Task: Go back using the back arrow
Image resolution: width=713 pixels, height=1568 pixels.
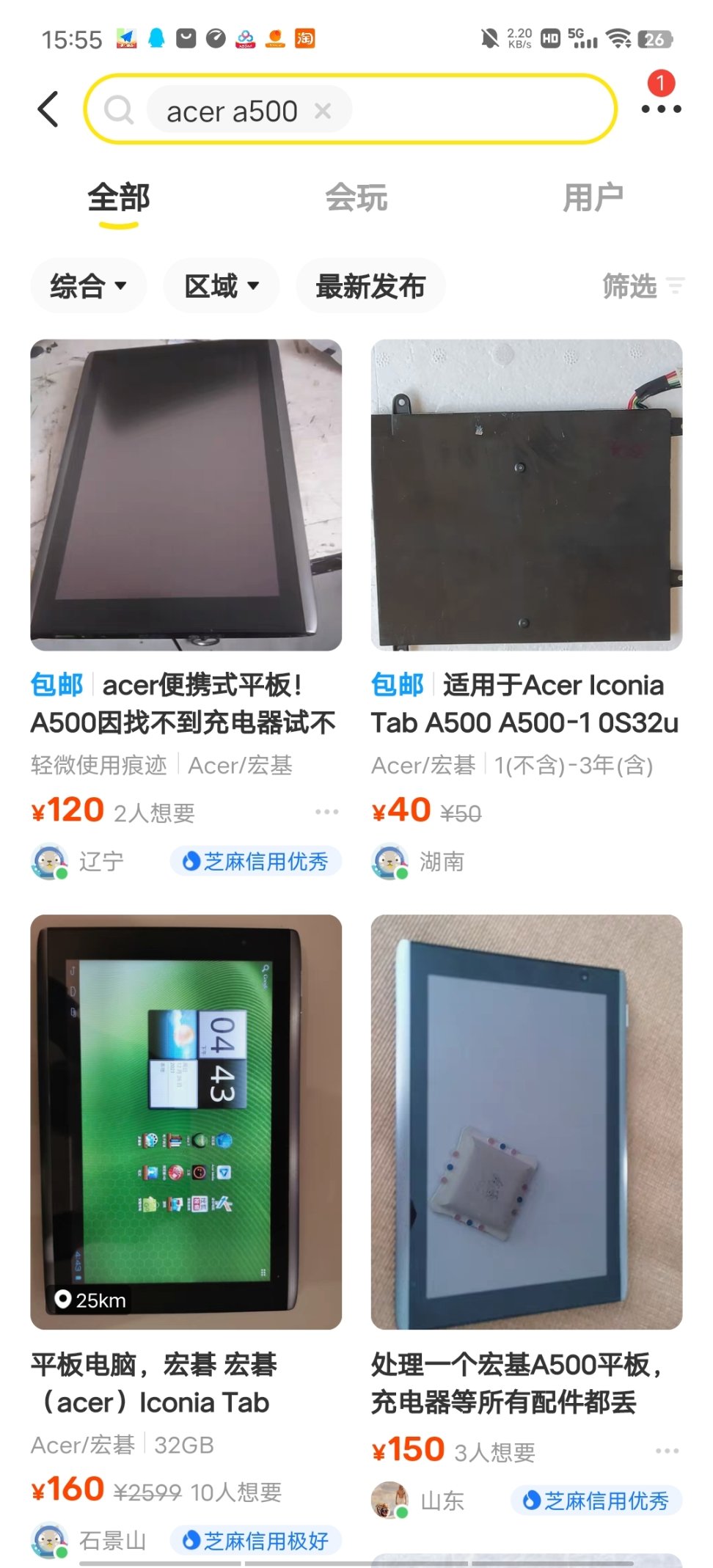Action: pyautogui.click(x=48, y=109)
